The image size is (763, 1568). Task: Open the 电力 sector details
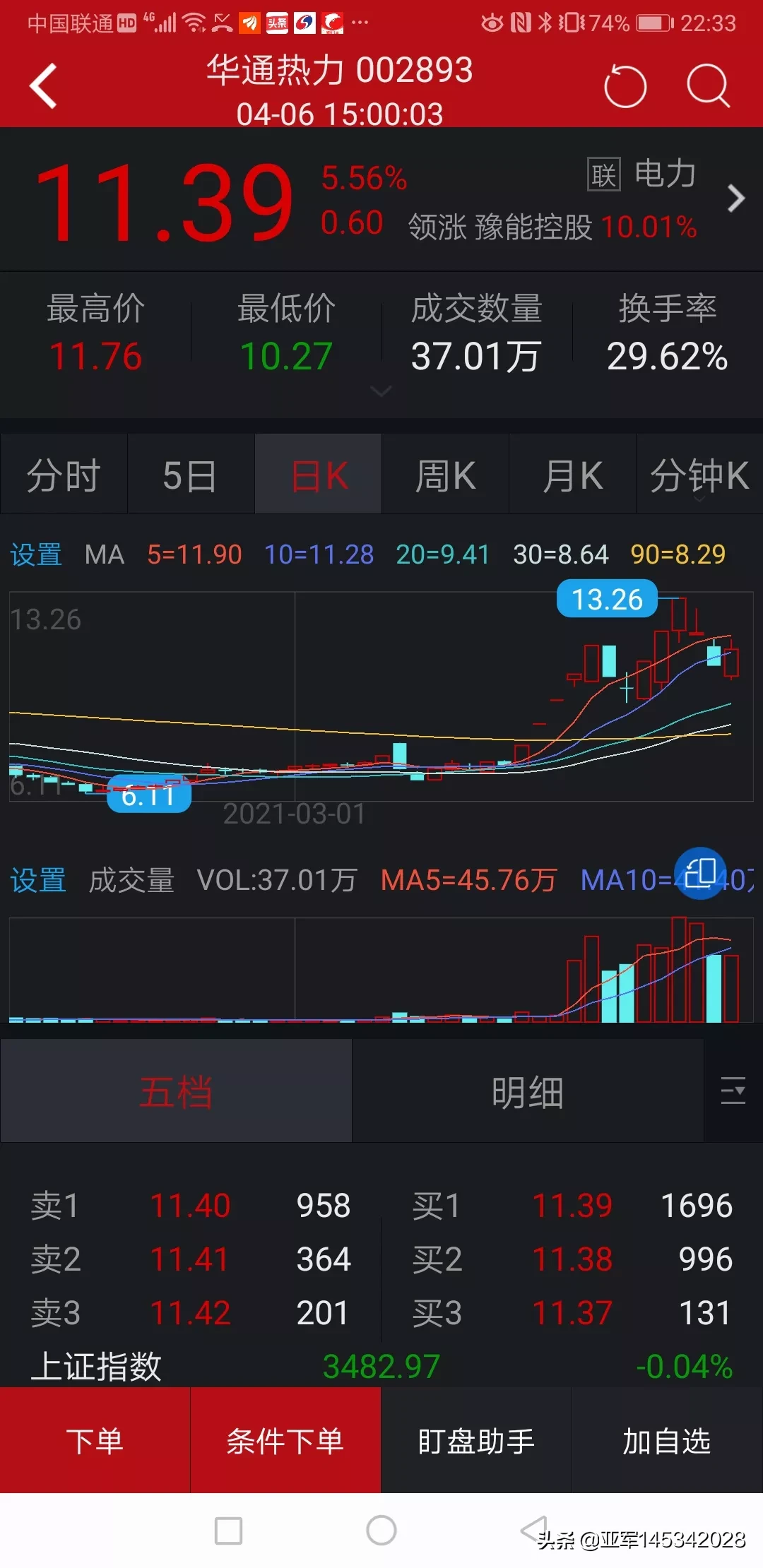tap(735, 198)
